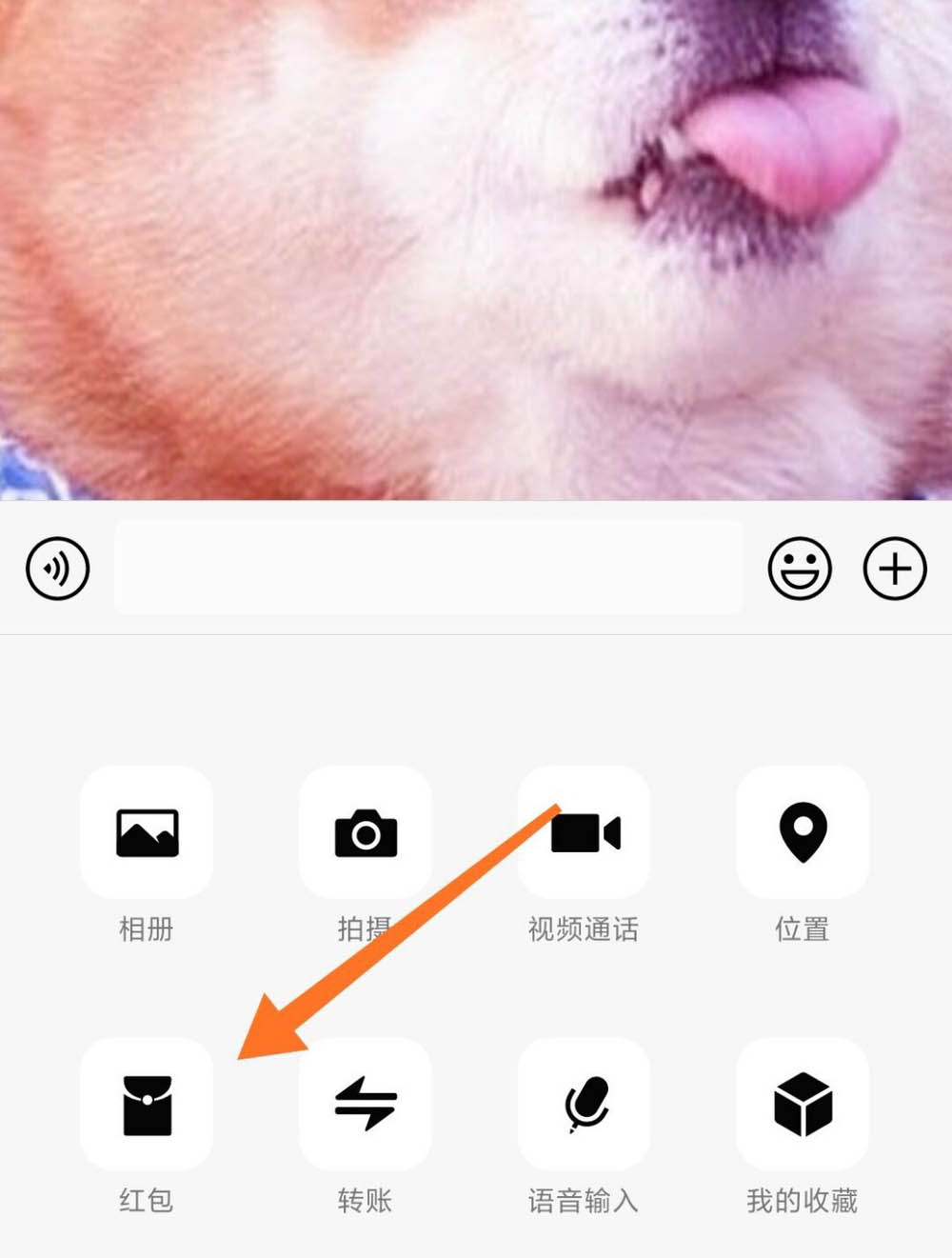Launch 拍摄 camera capture
952x1258 pixels.
pyautogui.click(x=366, y=833)
